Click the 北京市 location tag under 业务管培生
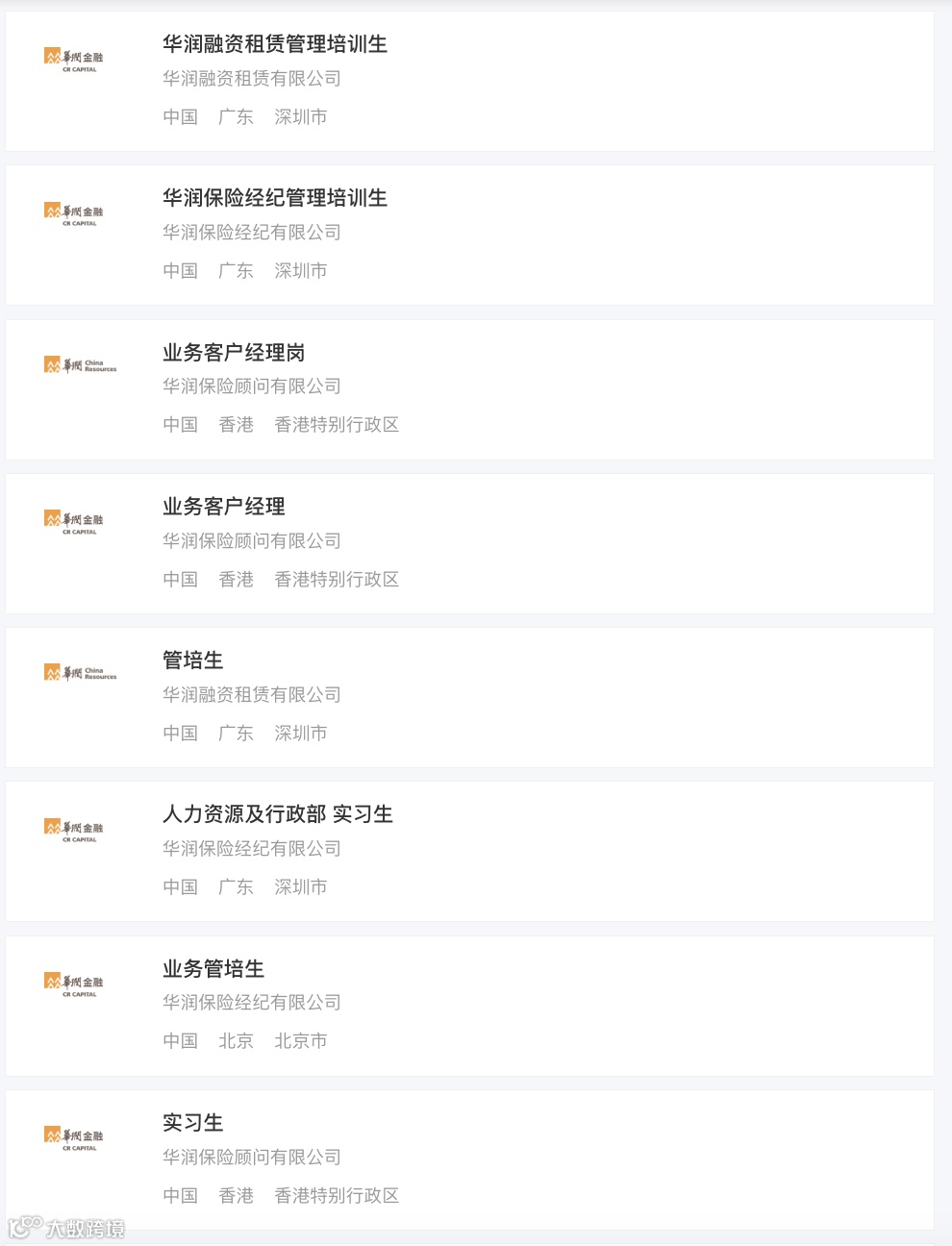The height and width of the screenshot is (1246, 952). pos(300,1040)
